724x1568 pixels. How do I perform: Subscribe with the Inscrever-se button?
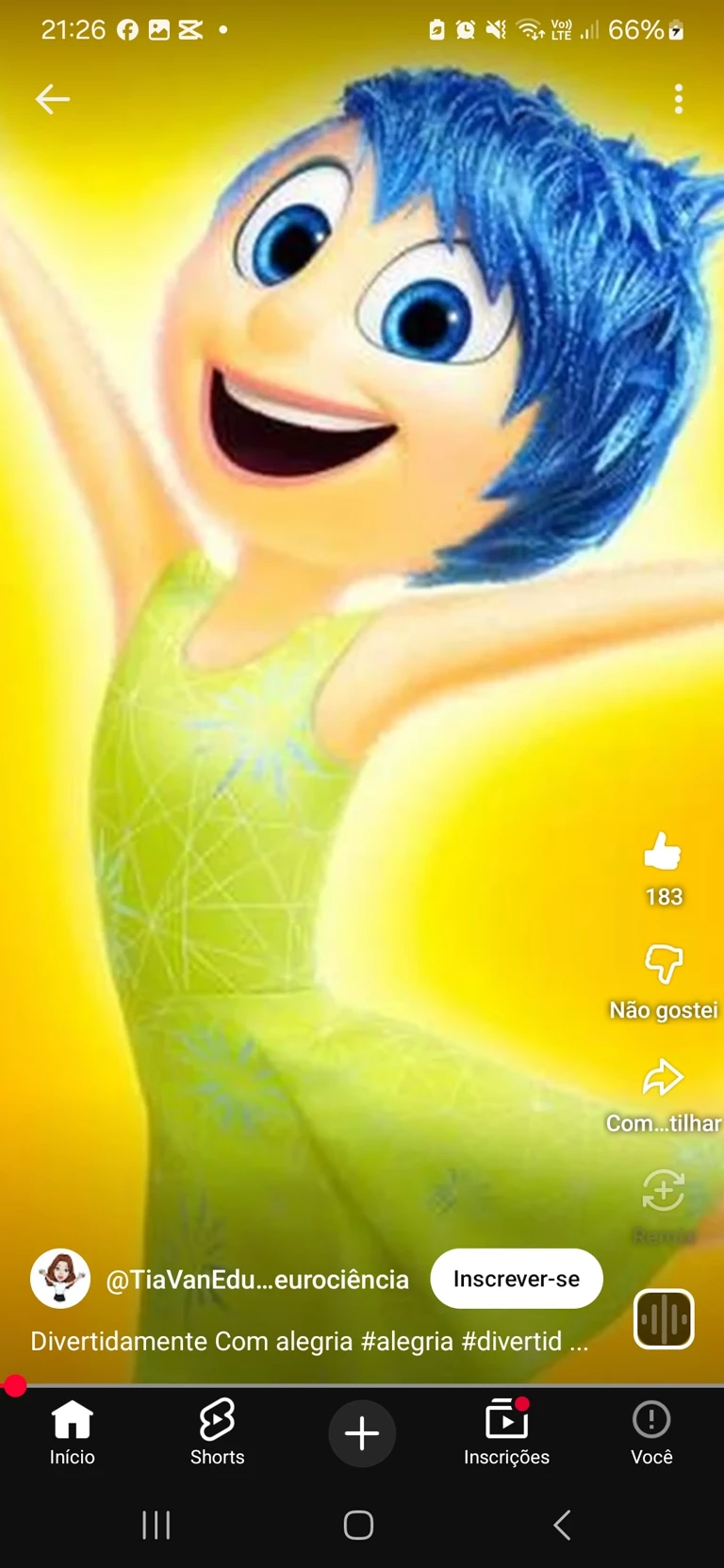pyautogui.click(x=517, y=1279)
